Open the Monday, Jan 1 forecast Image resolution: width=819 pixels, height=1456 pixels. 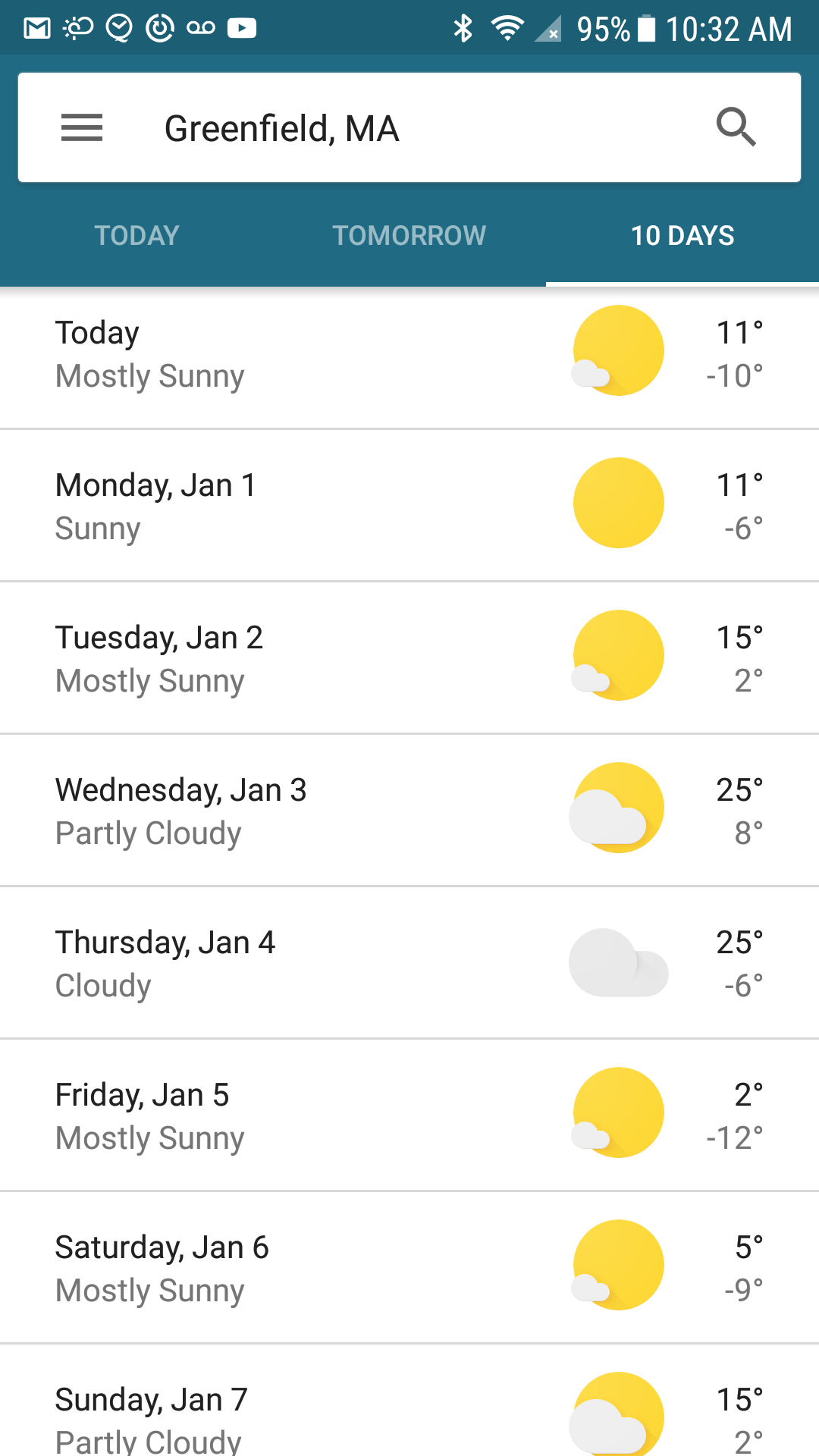pos(409,506)
